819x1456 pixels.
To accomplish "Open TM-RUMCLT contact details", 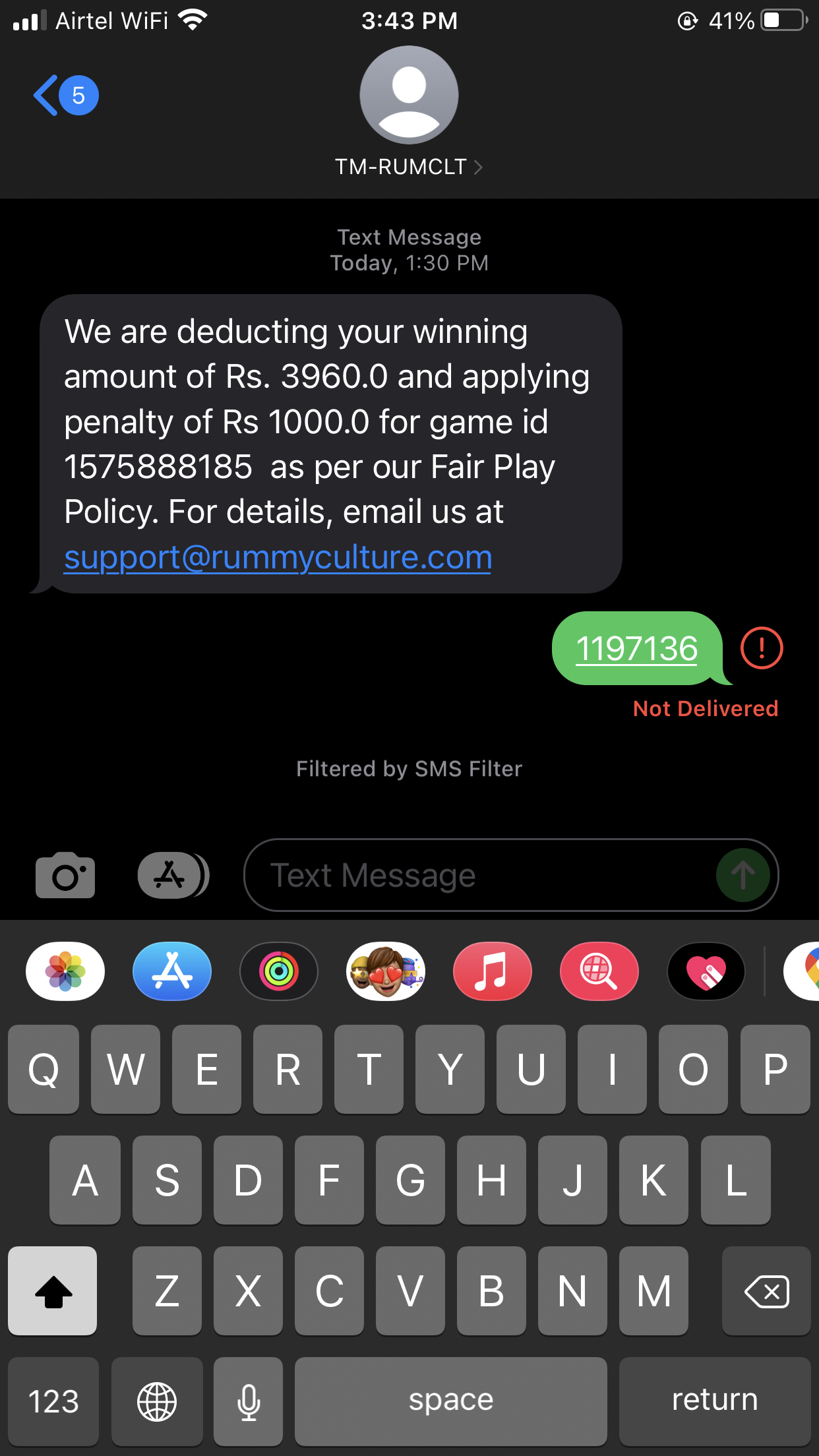I will (409, 167).
